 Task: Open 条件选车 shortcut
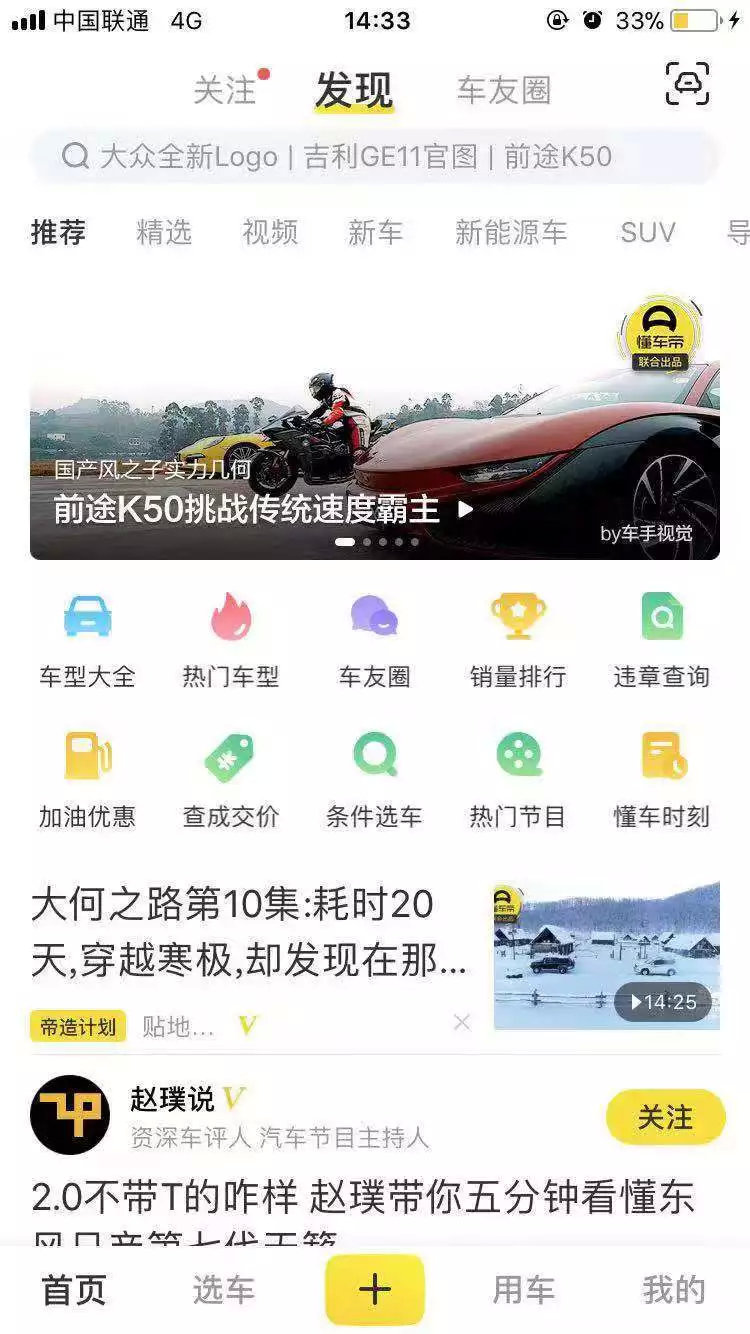[x=374, y=780]
